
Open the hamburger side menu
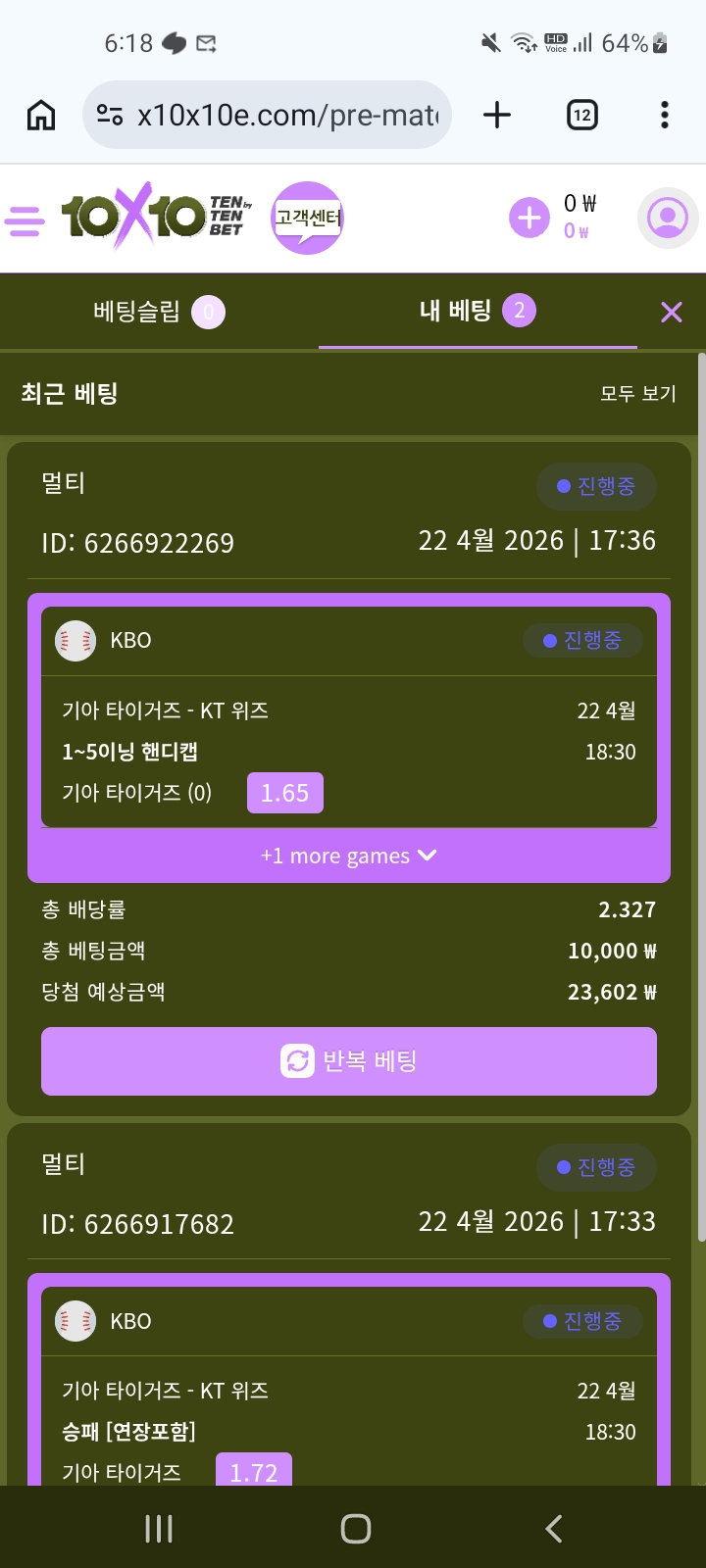(x=25, y=220)
